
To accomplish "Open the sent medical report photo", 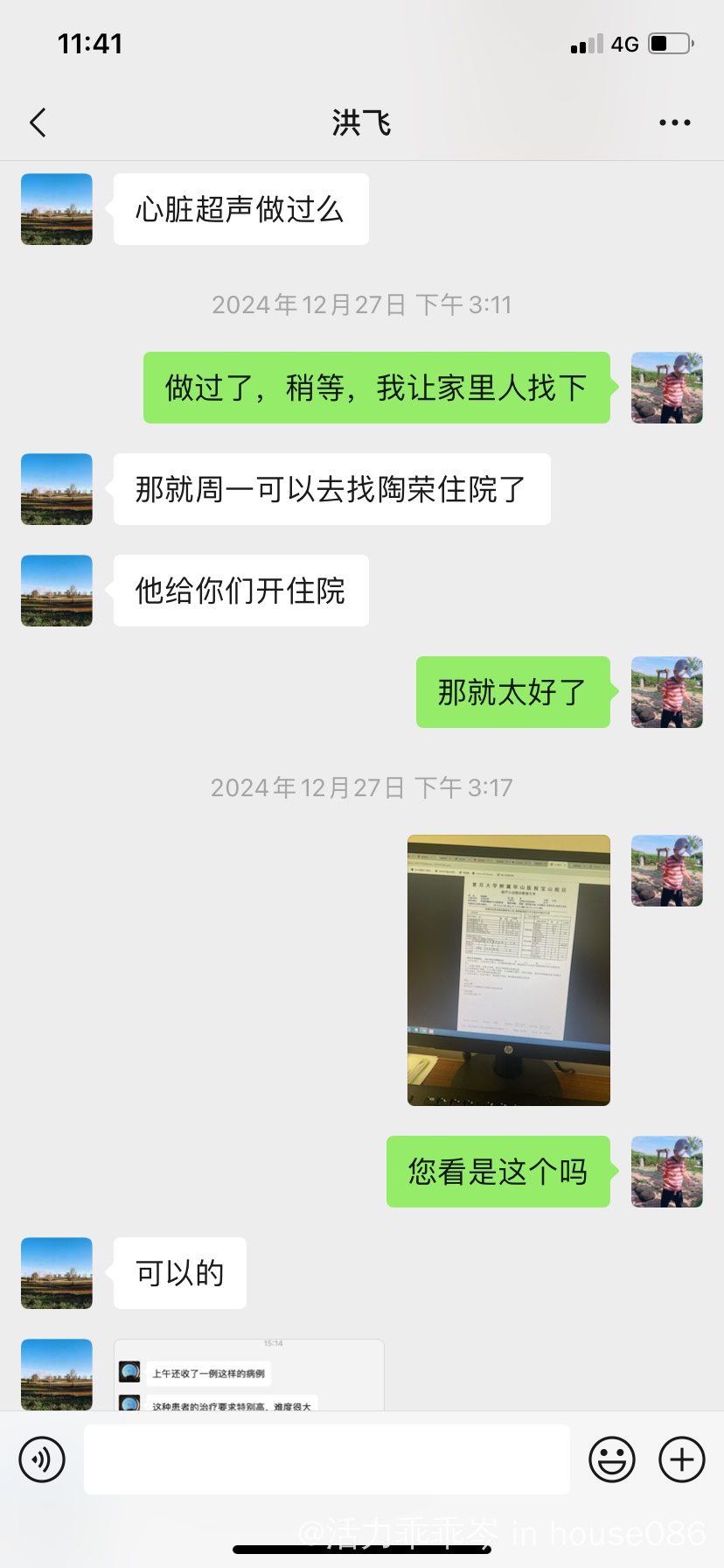I will click(508, 969).
